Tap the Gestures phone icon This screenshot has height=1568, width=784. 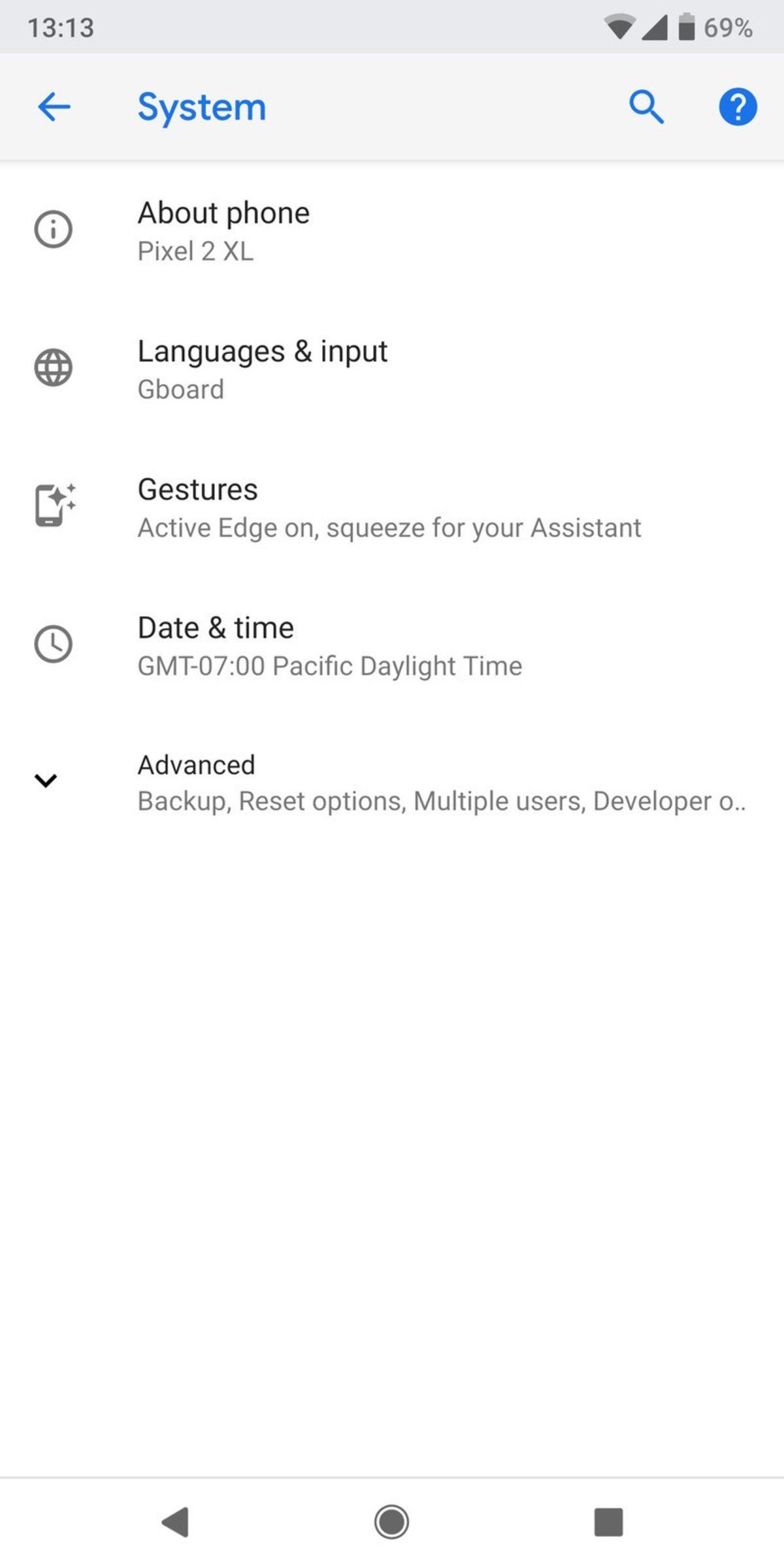click(53, 506)
